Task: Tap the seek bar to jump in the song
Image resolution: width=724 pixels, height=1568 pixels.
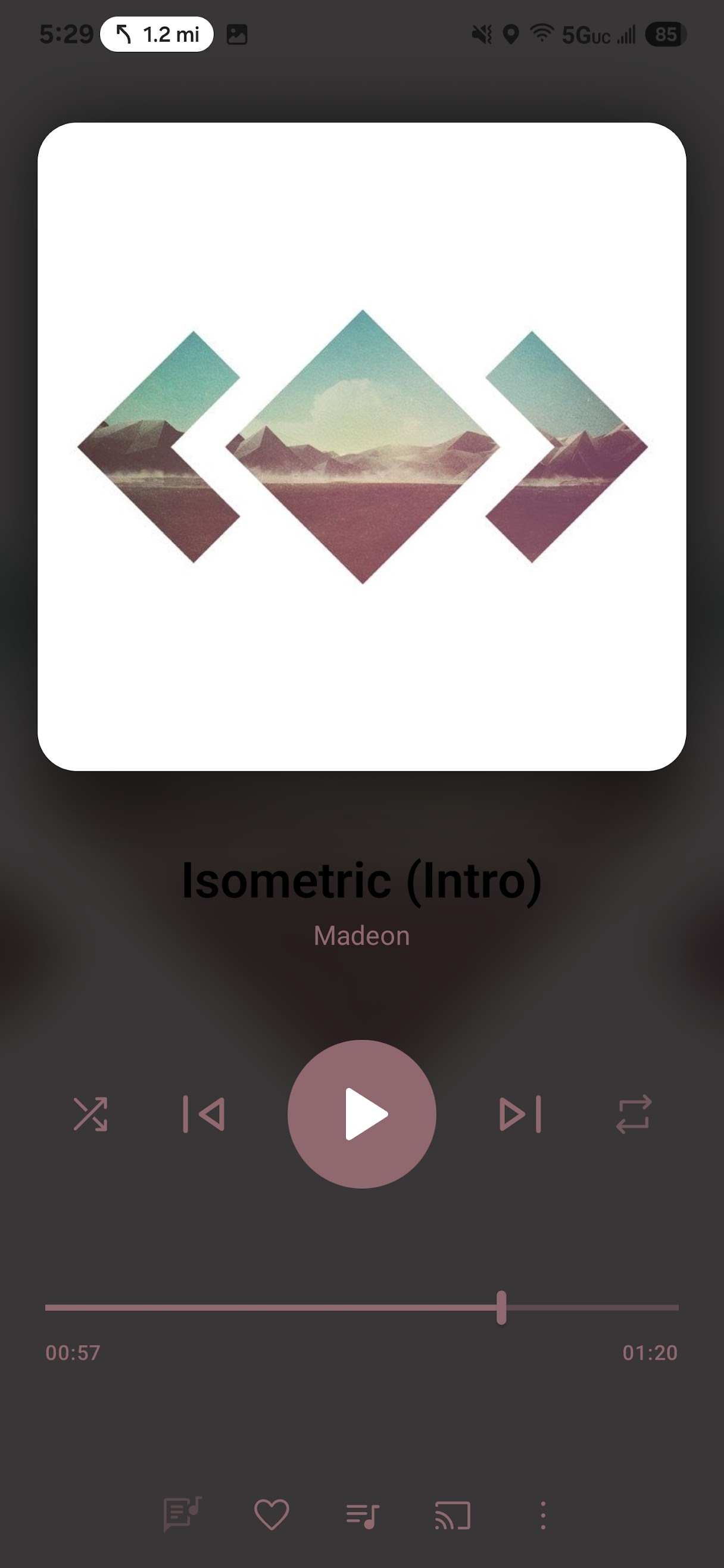Action: [x=362, y=1307]
